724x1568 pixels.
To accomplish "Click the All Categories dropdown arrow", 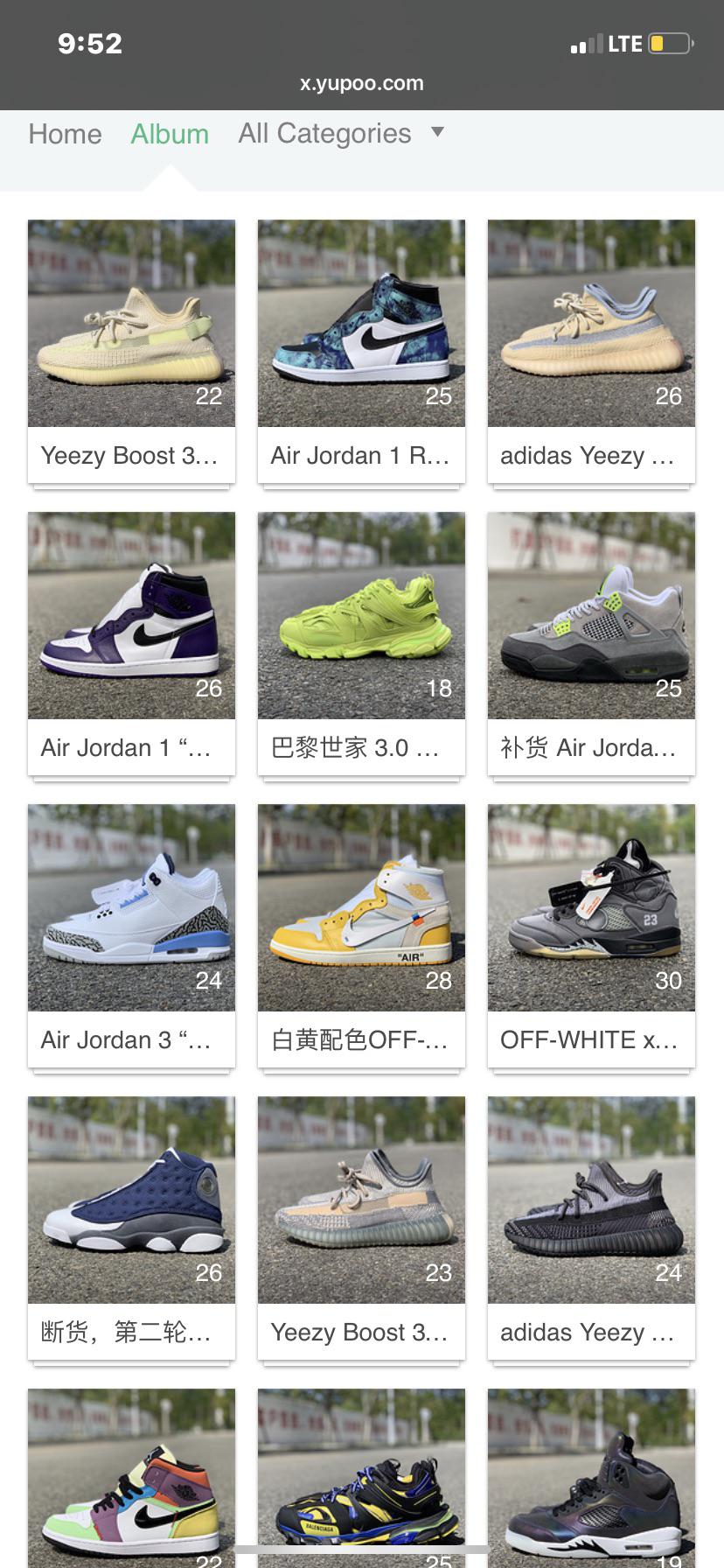I will point(438,131).
